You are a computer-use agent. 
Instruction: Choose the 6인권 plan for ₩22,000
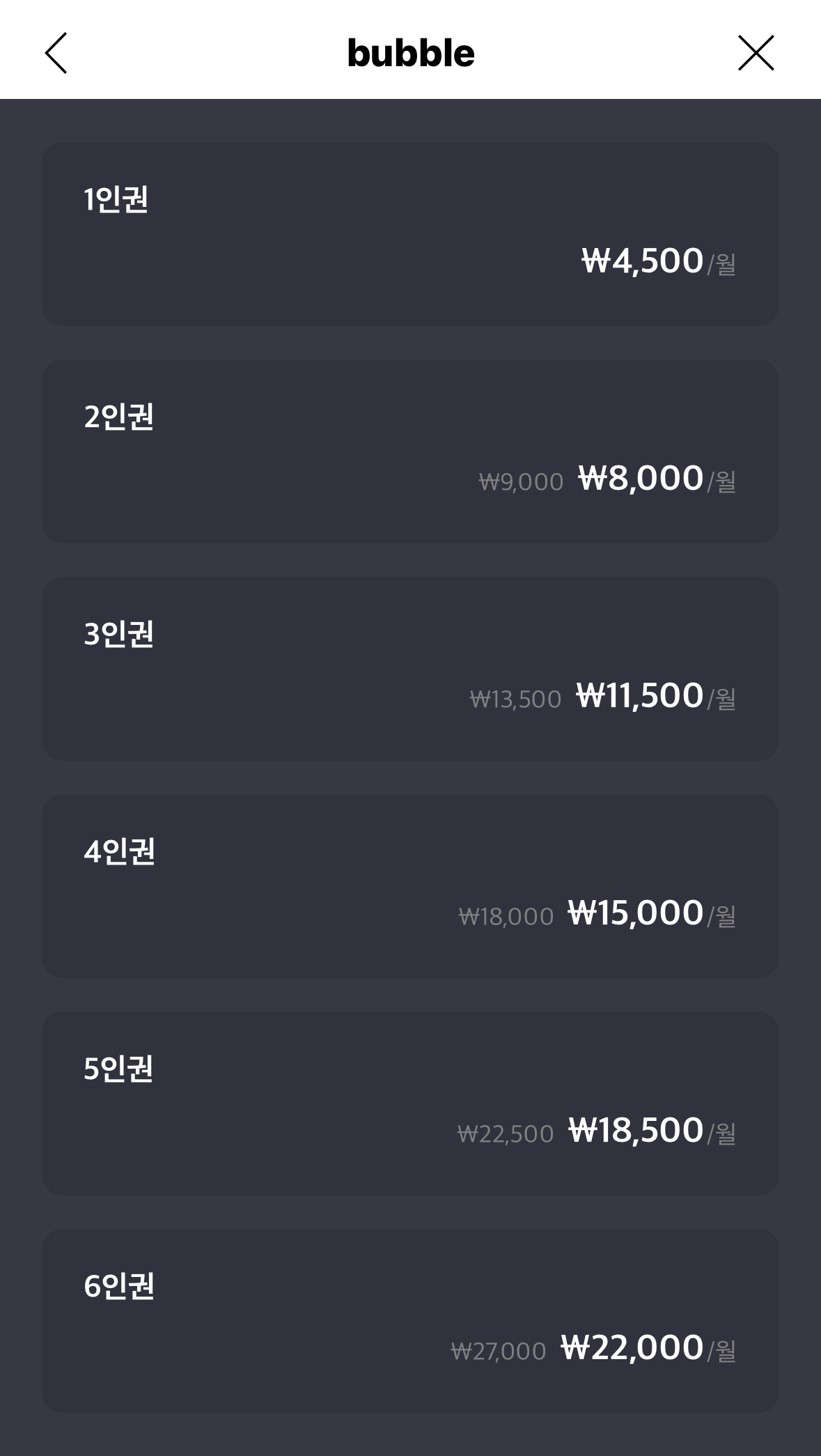click(x=410, y=1321)
